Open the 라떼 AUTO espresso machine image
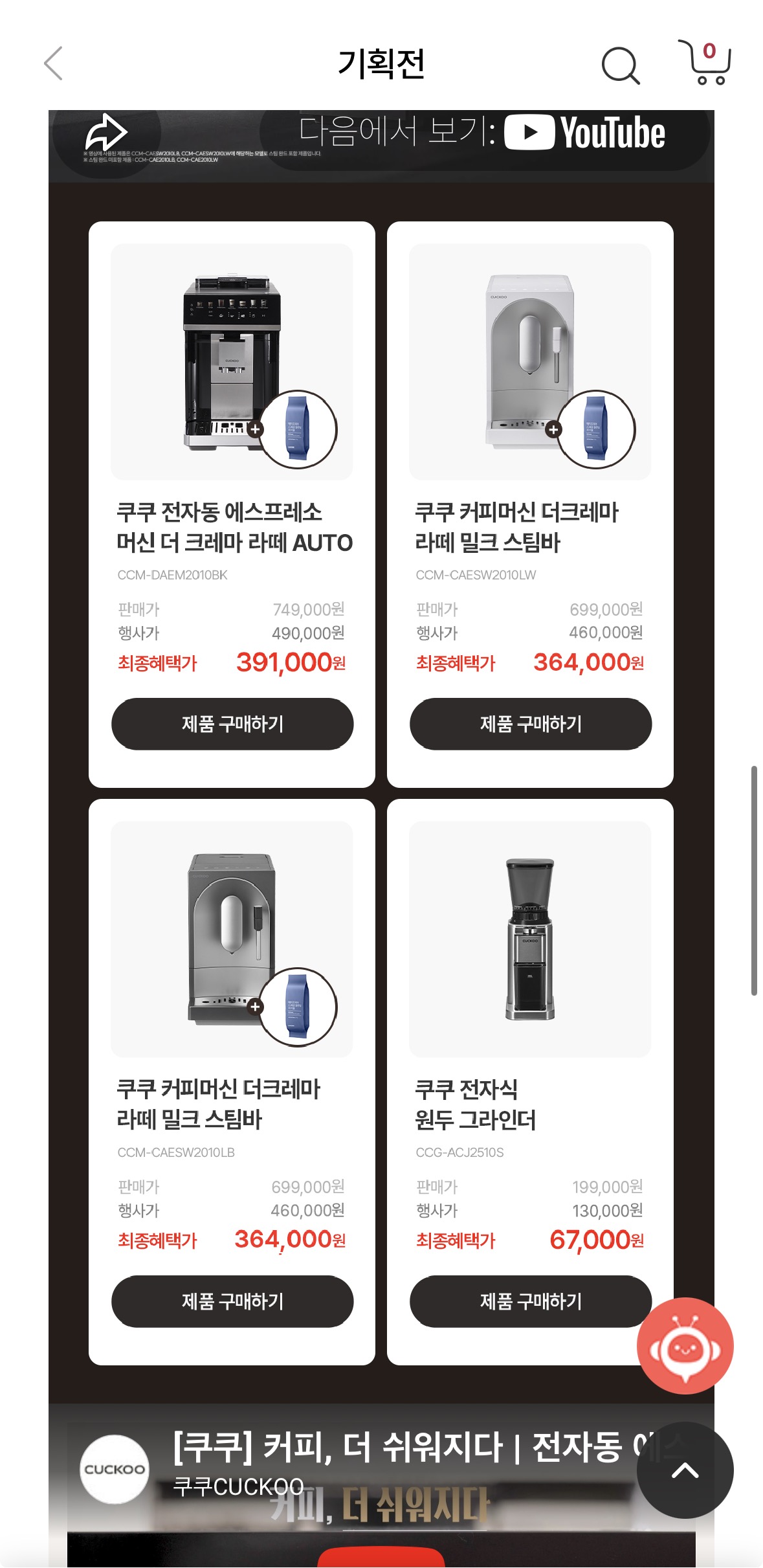 tap(232, 361)
